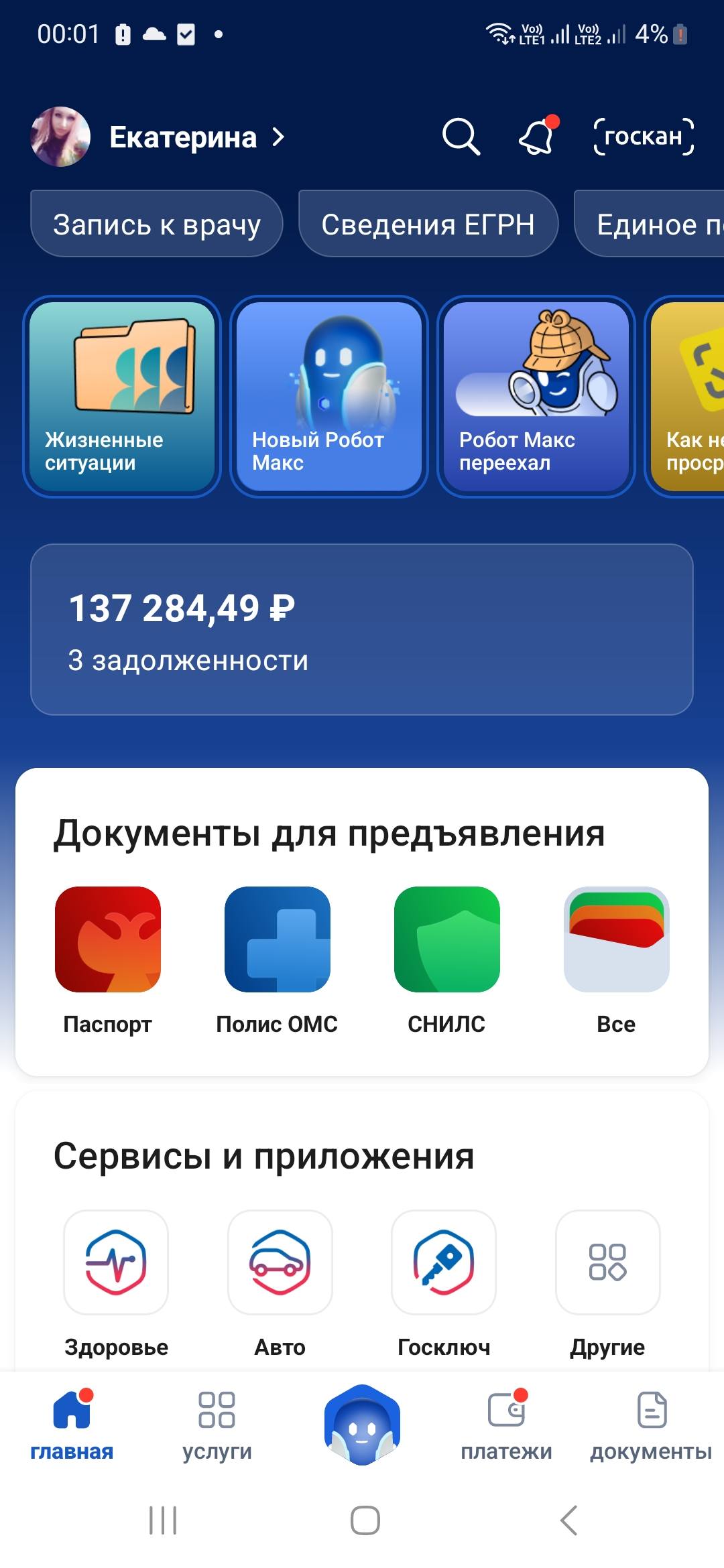Image resolution: width=724 pixels, height=1568 pixels.
Task: Open Екатерина's profile
Action: click(183, 137)
